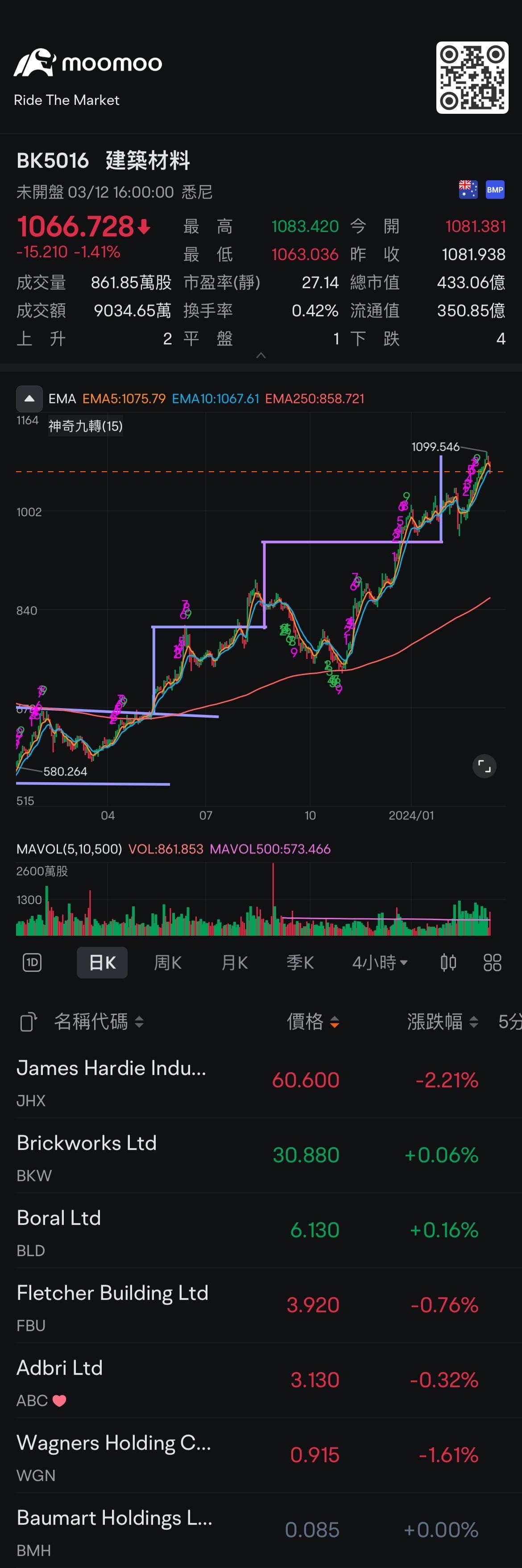Open the candlestick chart settings icon
This screenshot has width=522, height=1568.
(448, 962)
